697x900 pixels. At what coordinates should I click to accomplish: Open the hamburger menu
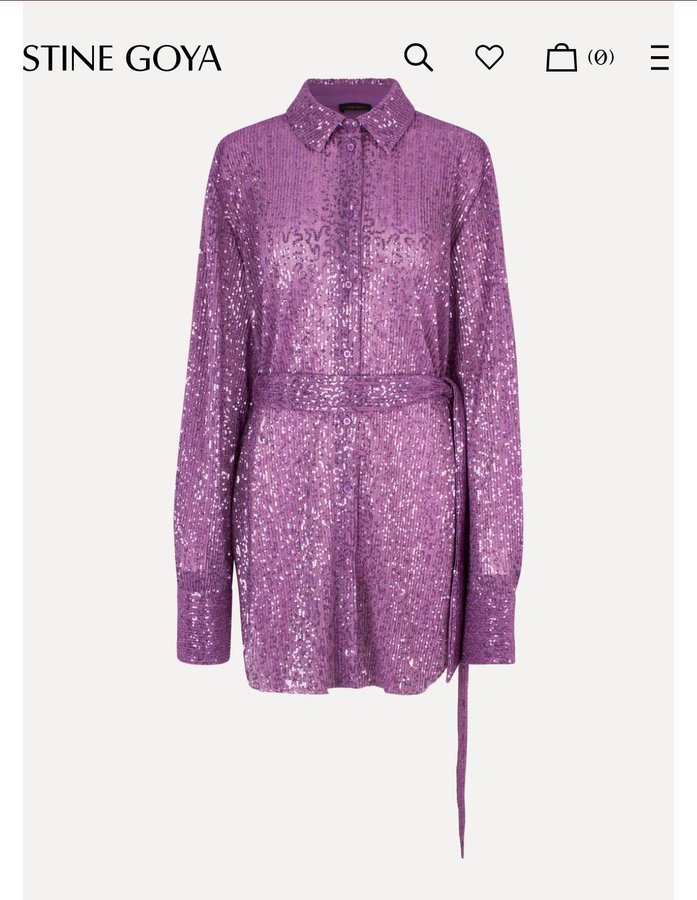(x=659, y=58)
